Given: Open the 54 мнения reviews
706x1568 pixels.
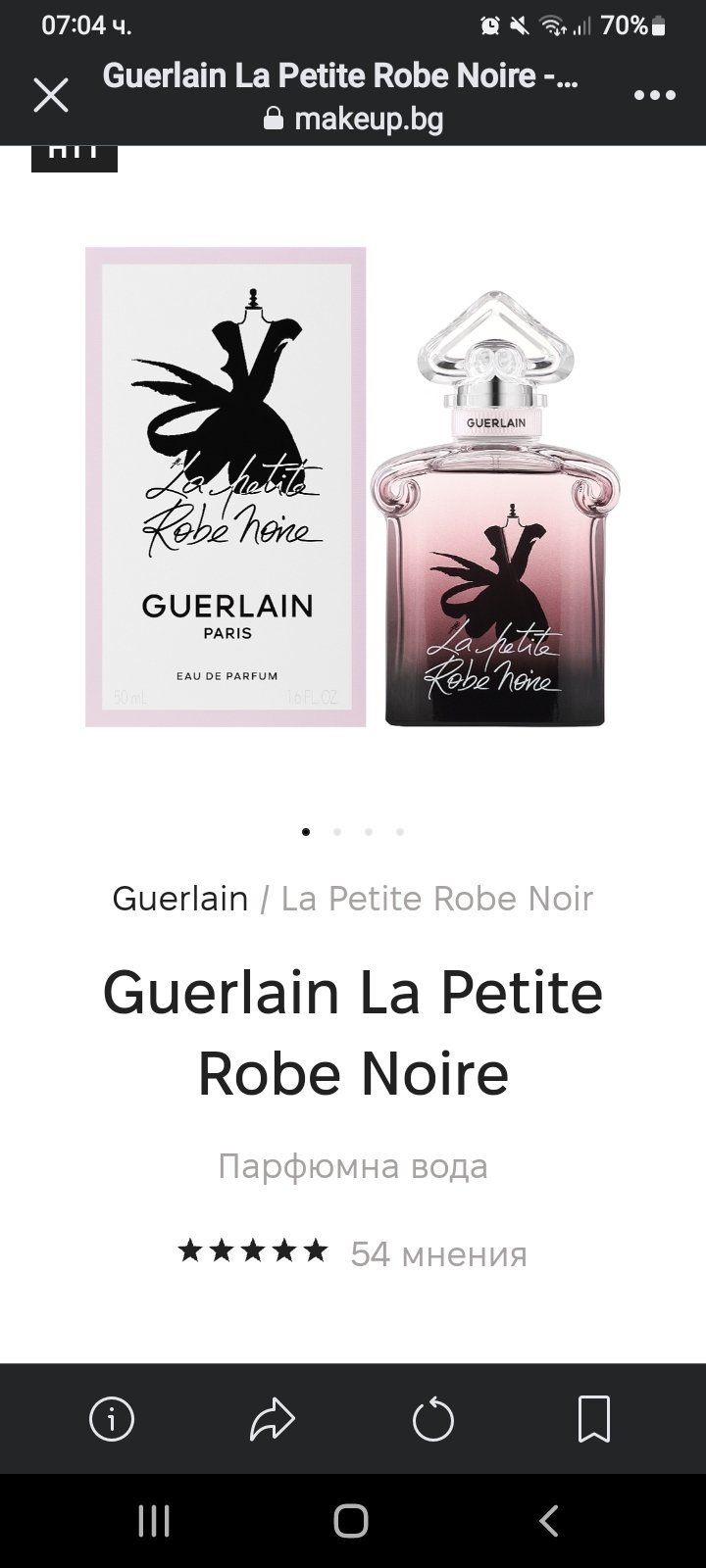Looking at the screenshot, I should (x=438, y=1253).
